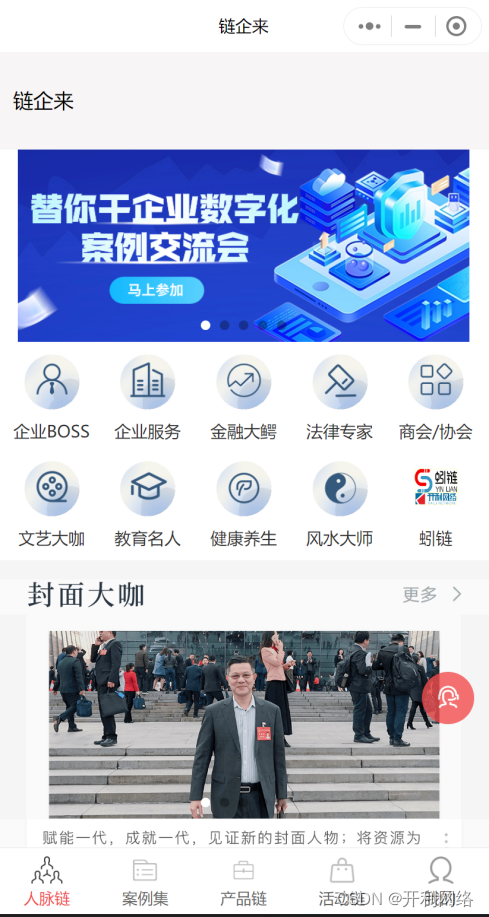Open the 企业BOSS category
This screenshot has width=489, height=917.
51,398
